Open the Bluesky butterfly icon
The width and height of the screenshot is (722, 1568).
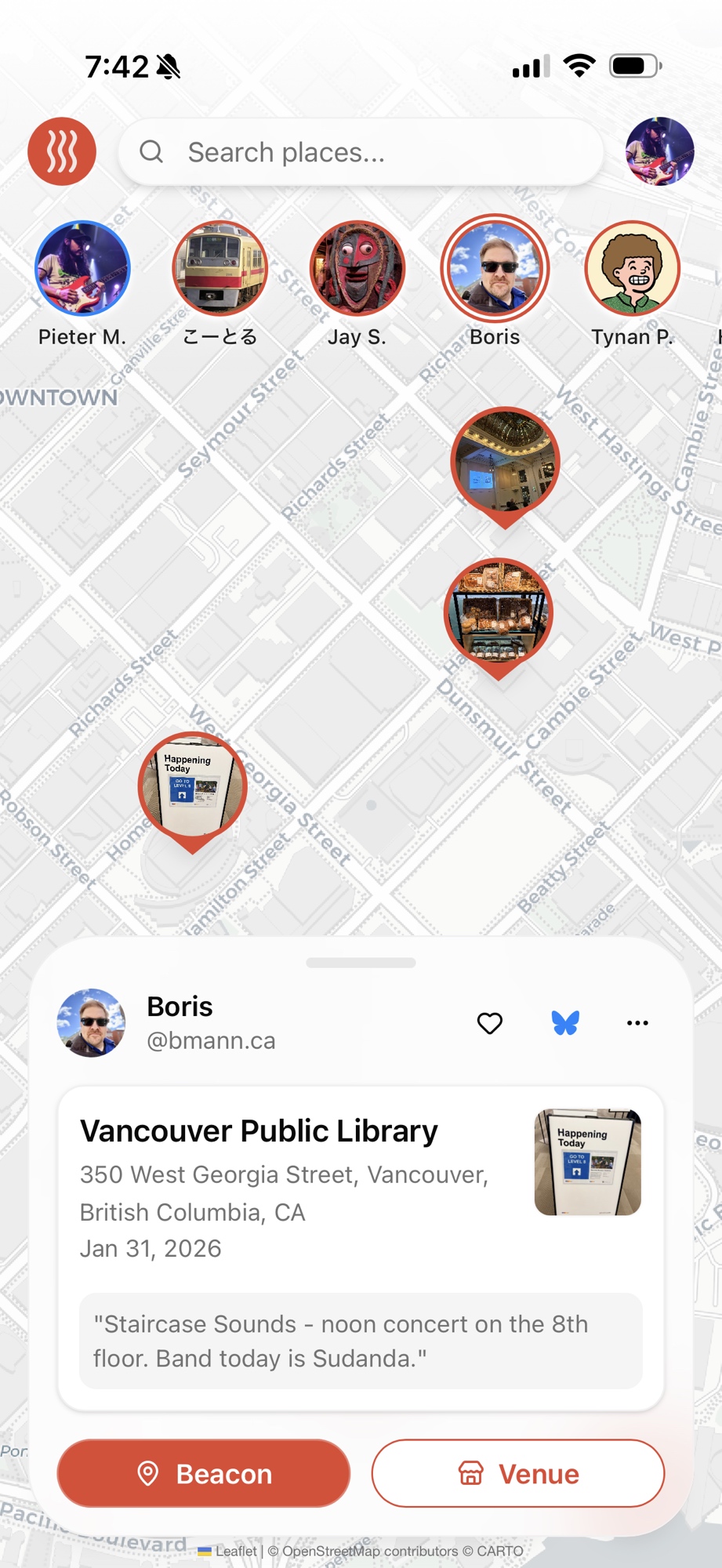(565, 1023)
